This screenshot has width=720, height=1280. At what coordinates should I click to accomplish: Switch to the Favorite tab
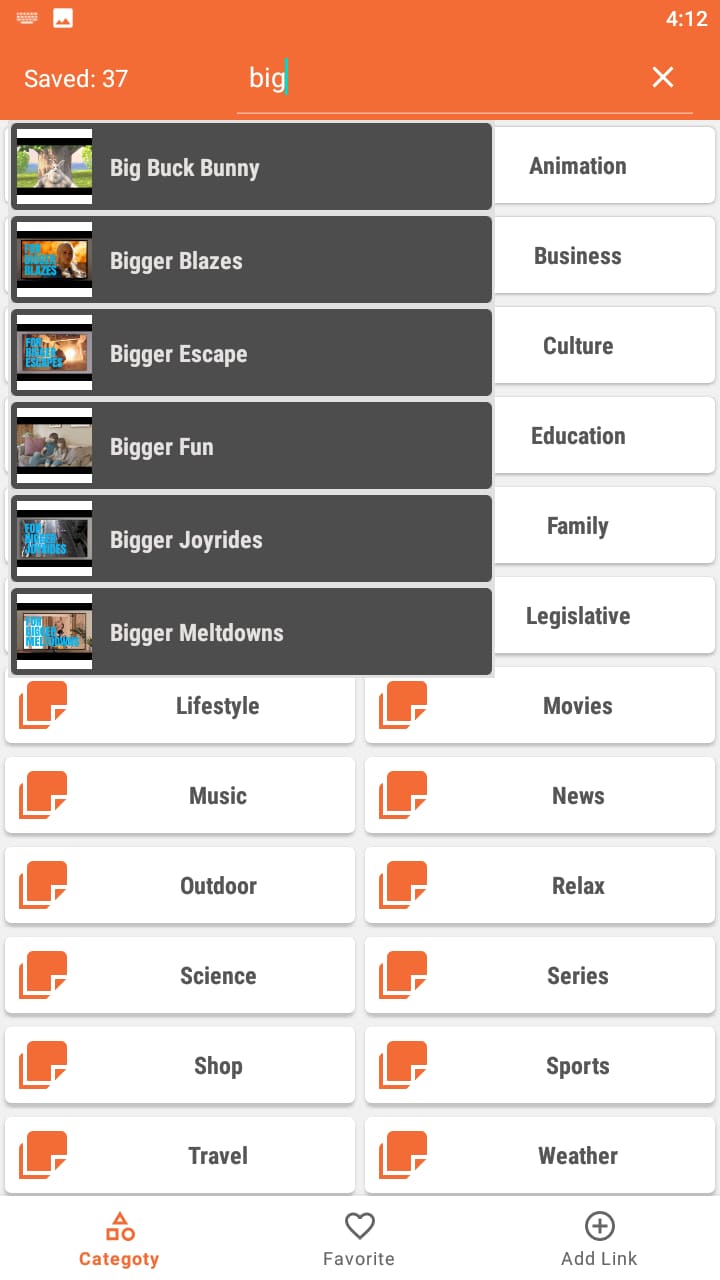point(359,1239)
